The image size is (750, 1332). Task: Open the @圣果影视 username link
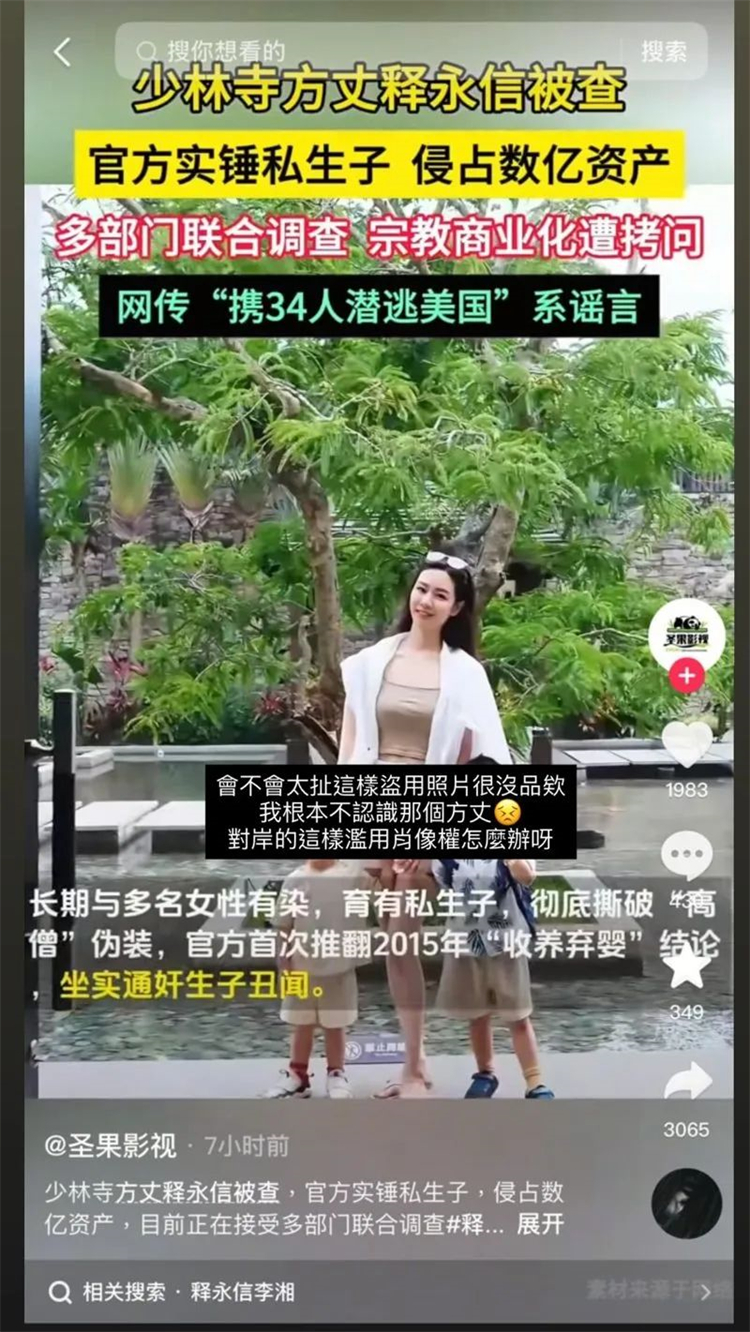110,1145
